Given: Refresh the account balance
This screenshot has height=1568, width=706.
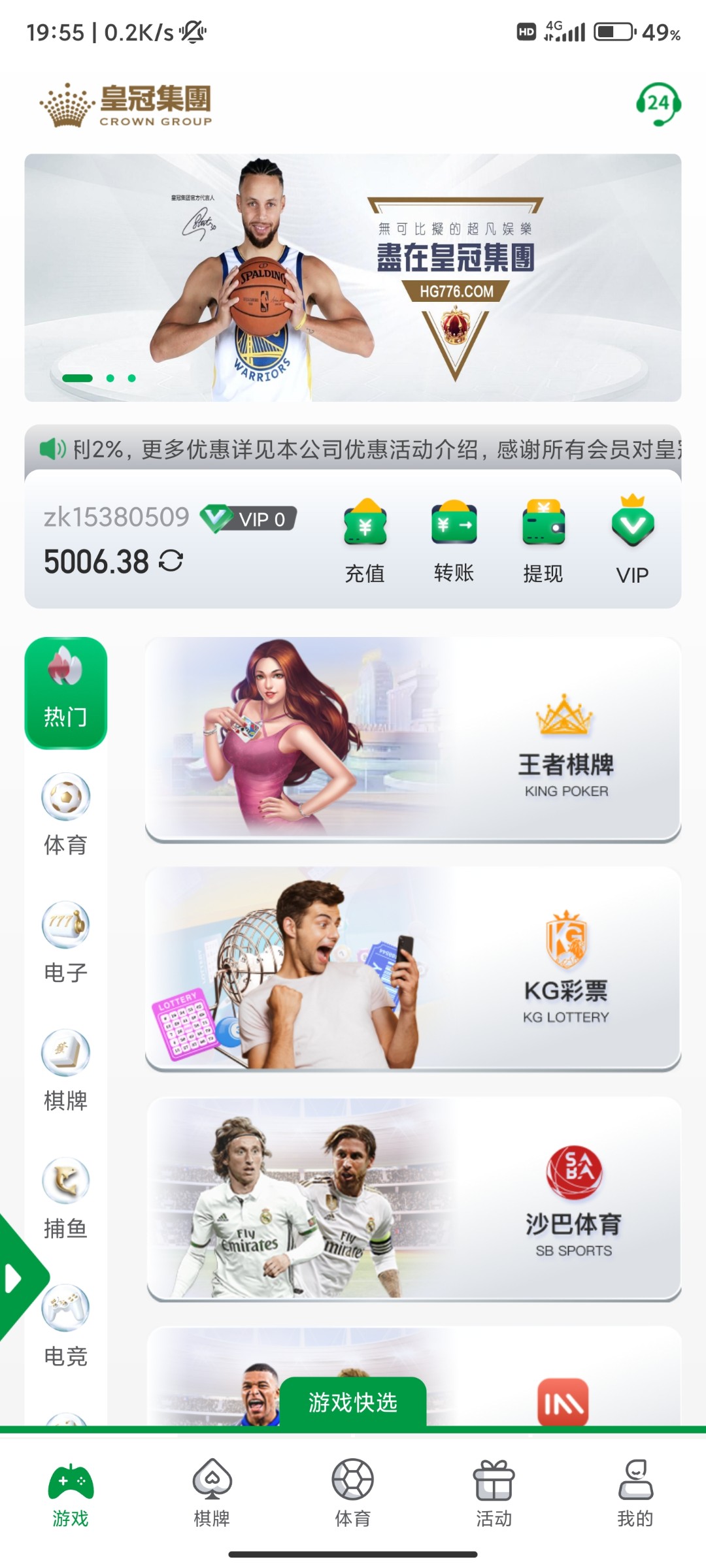Looking at the screenshot, I should (171, 561).
